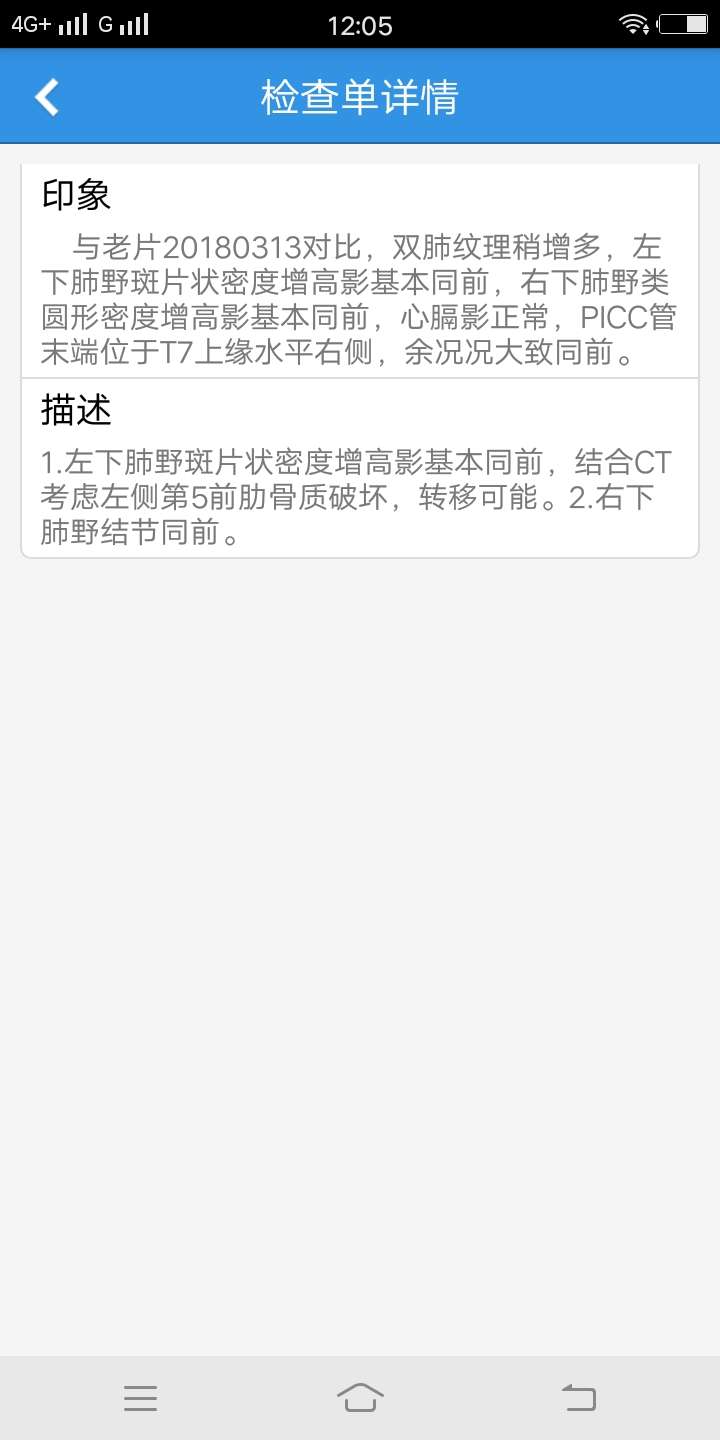Tap the back chevron in title bar
720x1440 pixels.
tap(45, 96)
